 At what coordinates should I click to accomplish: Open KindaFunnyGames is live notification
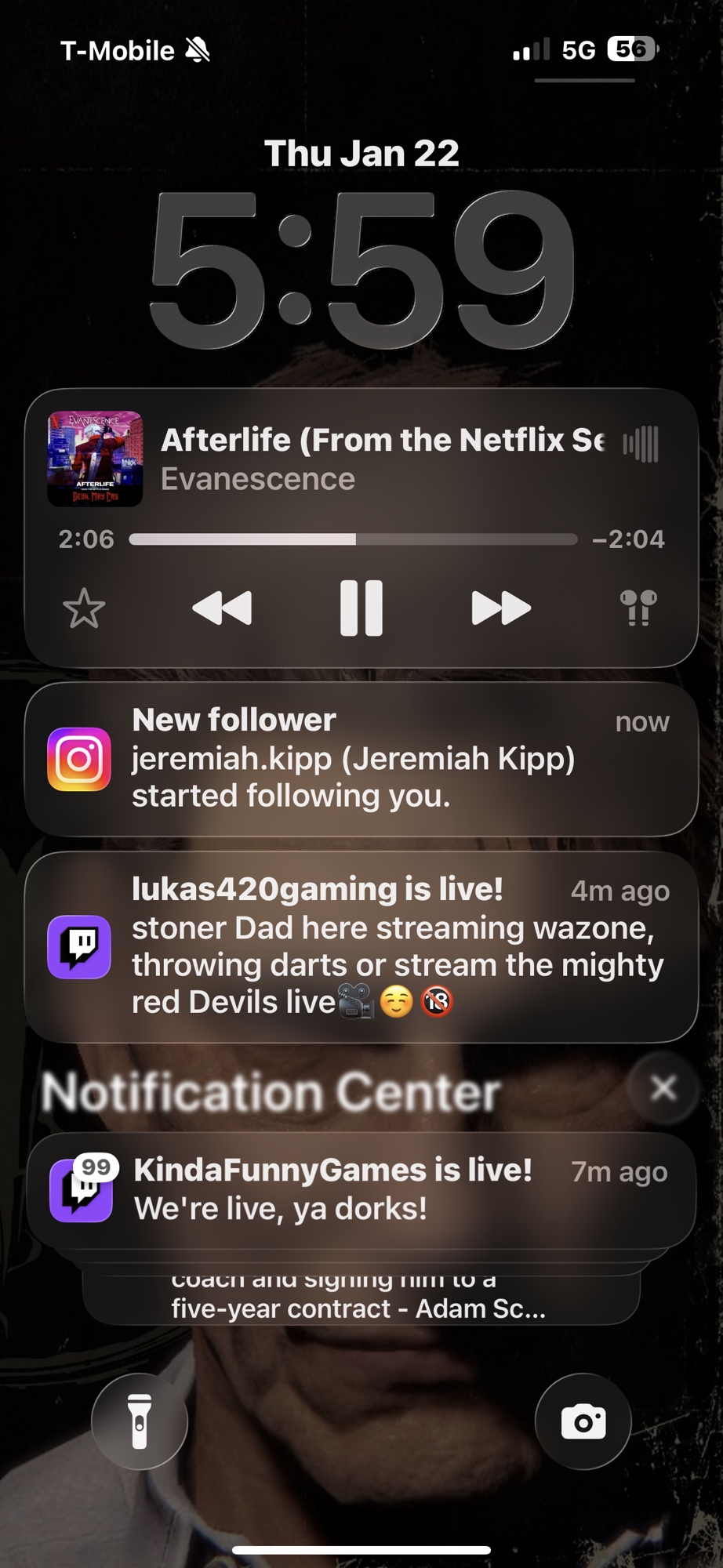coord(361,1189)
